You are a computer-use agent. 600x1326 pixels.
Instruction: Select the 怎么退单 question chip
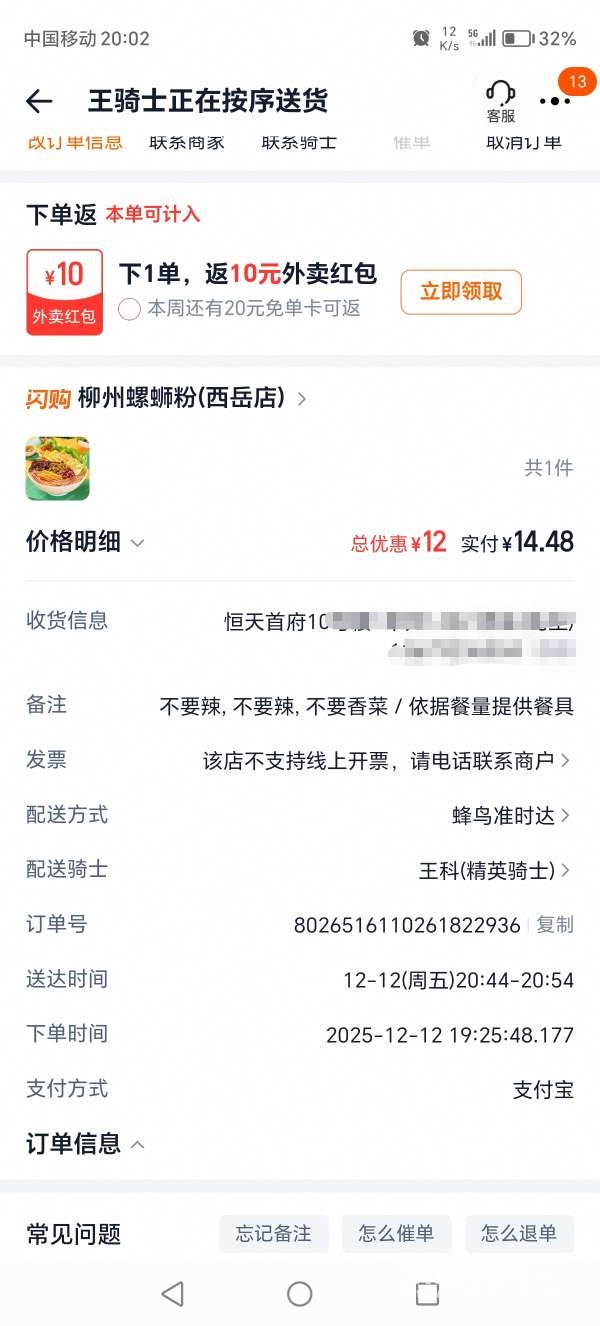tap(519, 1234)
